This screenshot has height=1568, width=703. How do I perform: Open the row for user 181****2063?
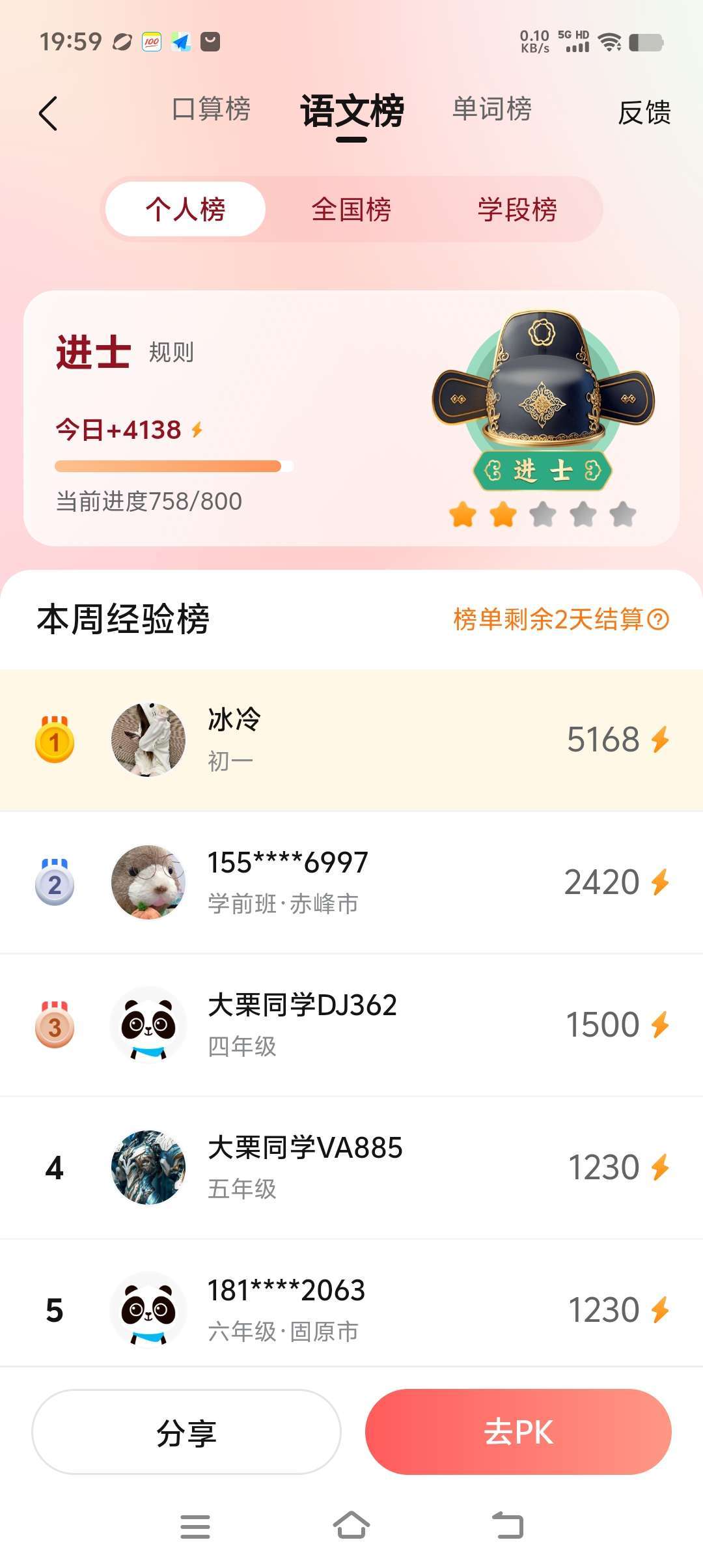pyautogui.click(x=351, y=1309)
